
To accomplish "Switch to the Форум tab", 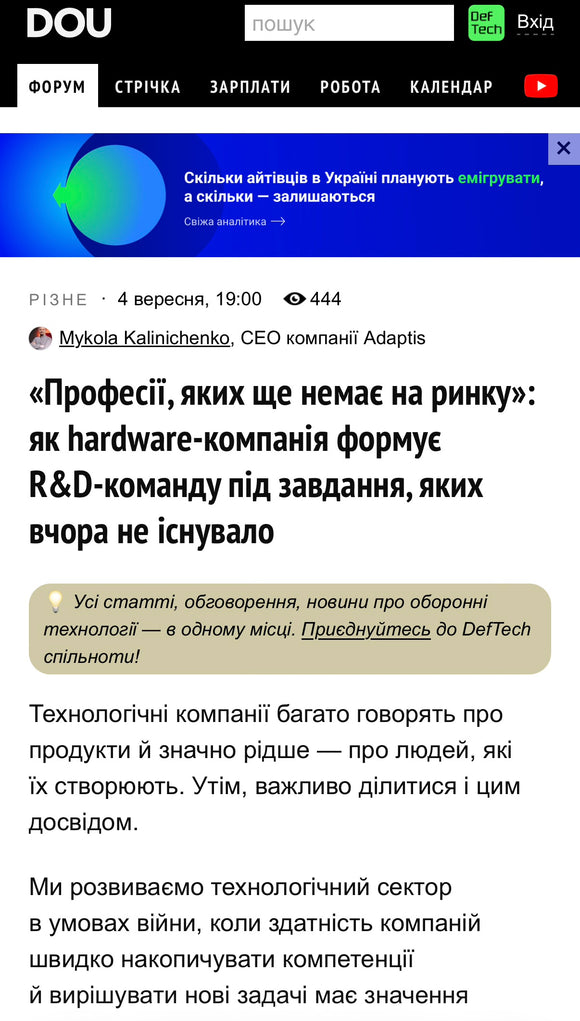I will click(57, 87).
